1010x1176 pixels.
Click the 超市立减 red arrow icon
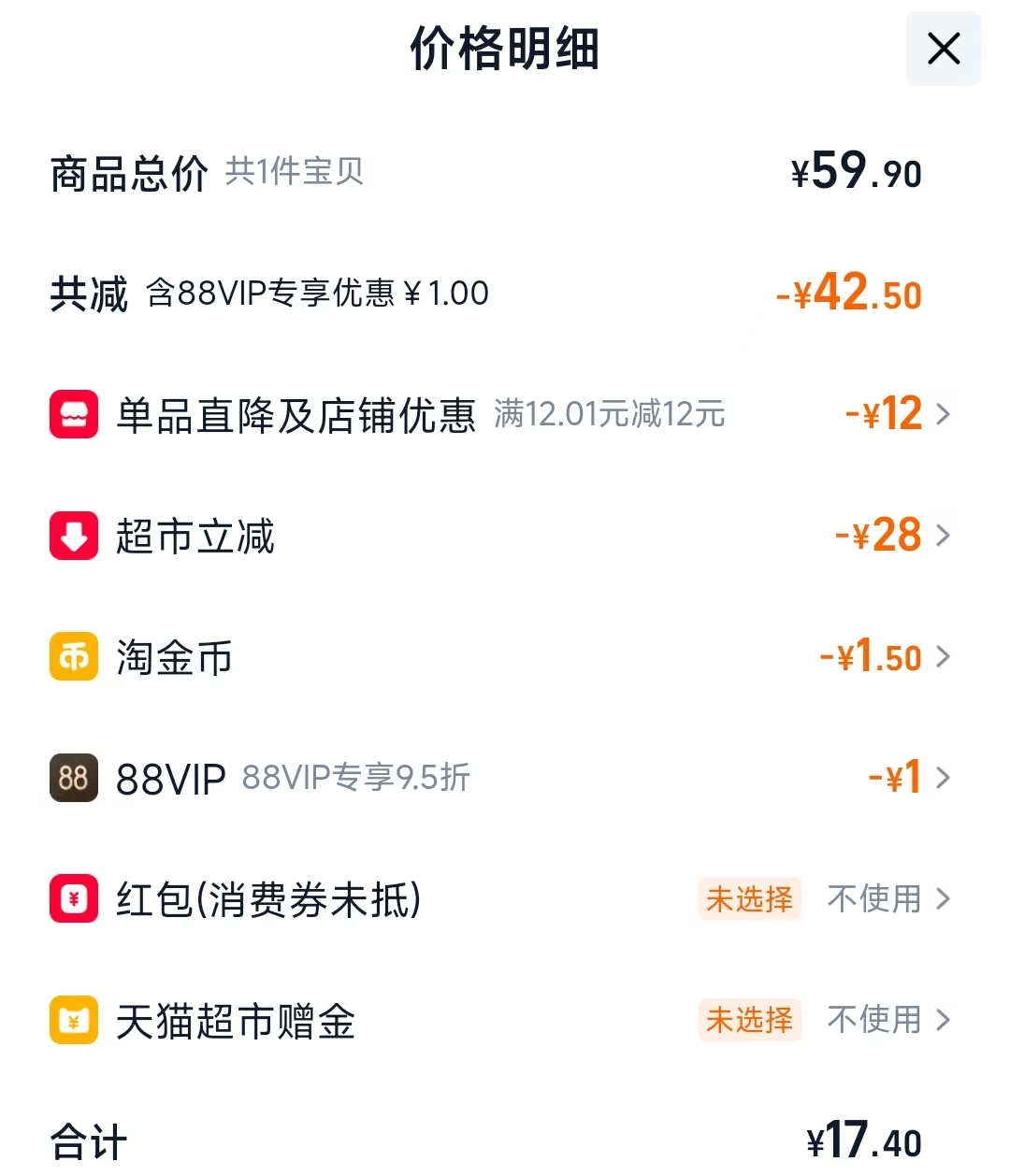(73, 536)
